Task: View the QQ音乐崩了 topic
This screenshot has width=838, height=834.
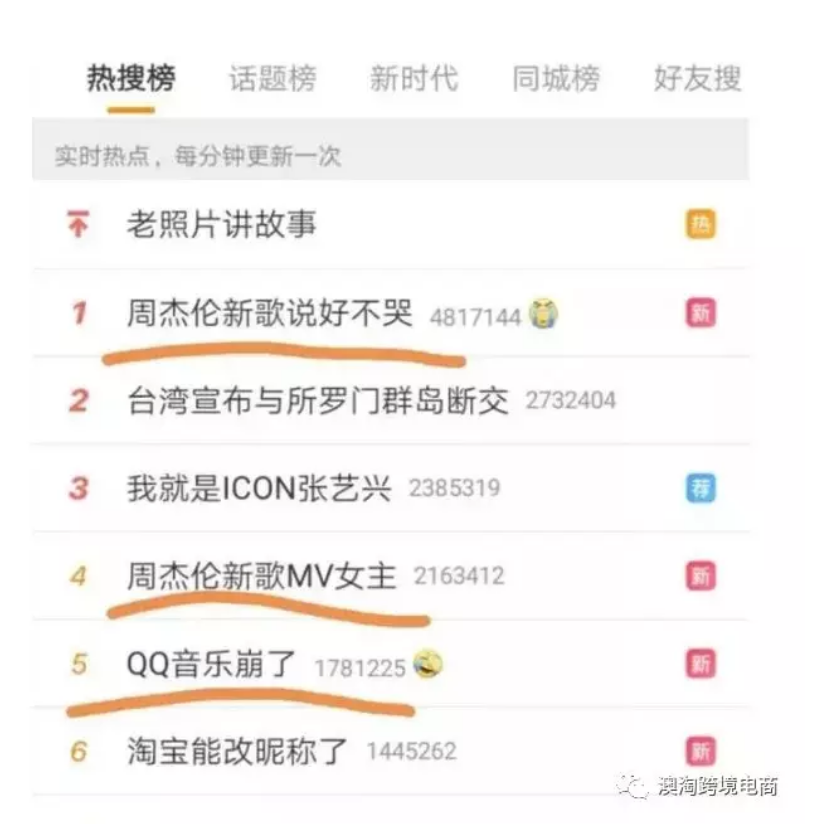Action: (212, 665)
